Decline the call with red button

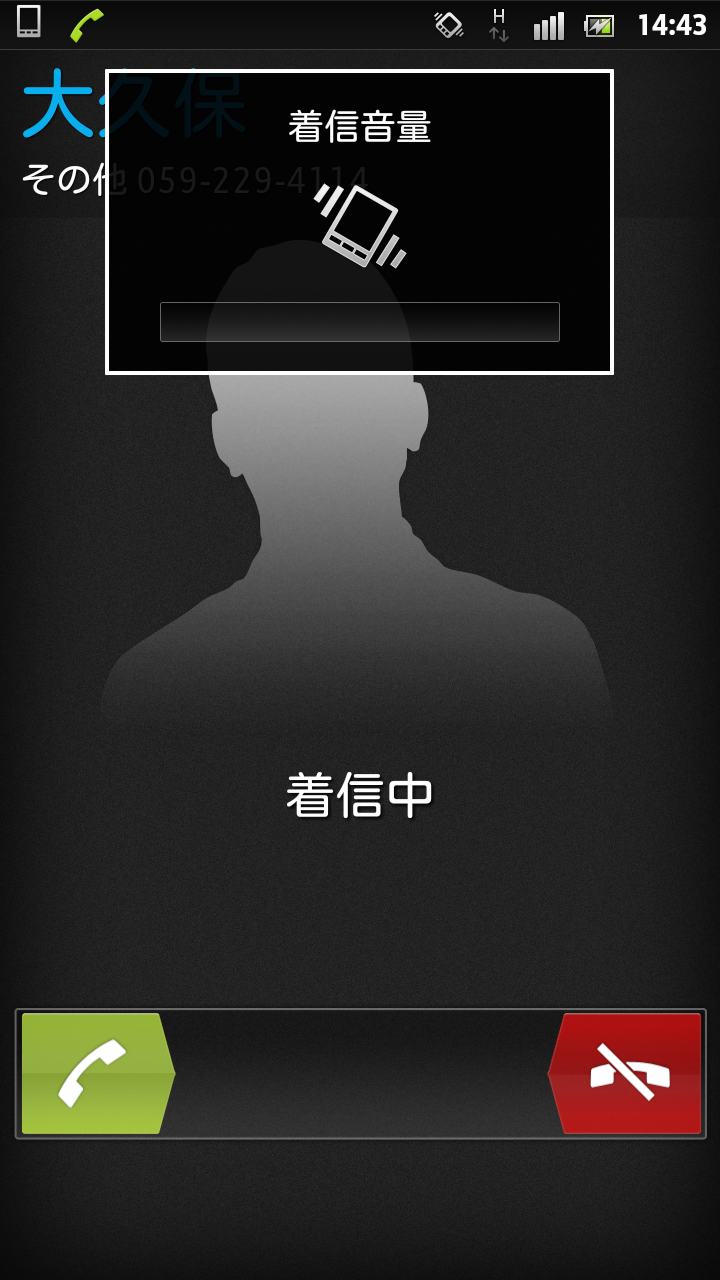pos(625,1073)
